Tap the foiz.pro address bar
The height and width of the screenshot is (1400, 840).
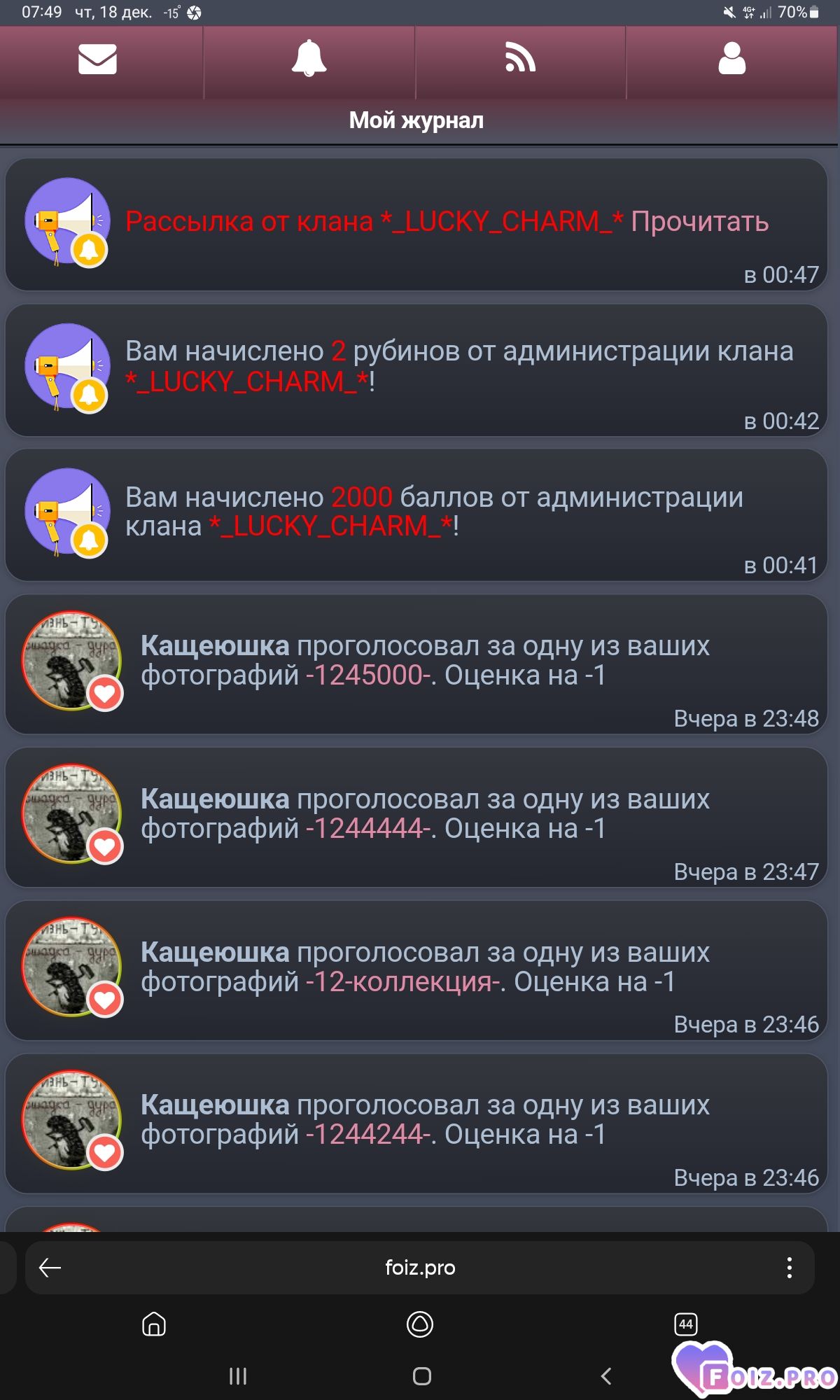420,1268
